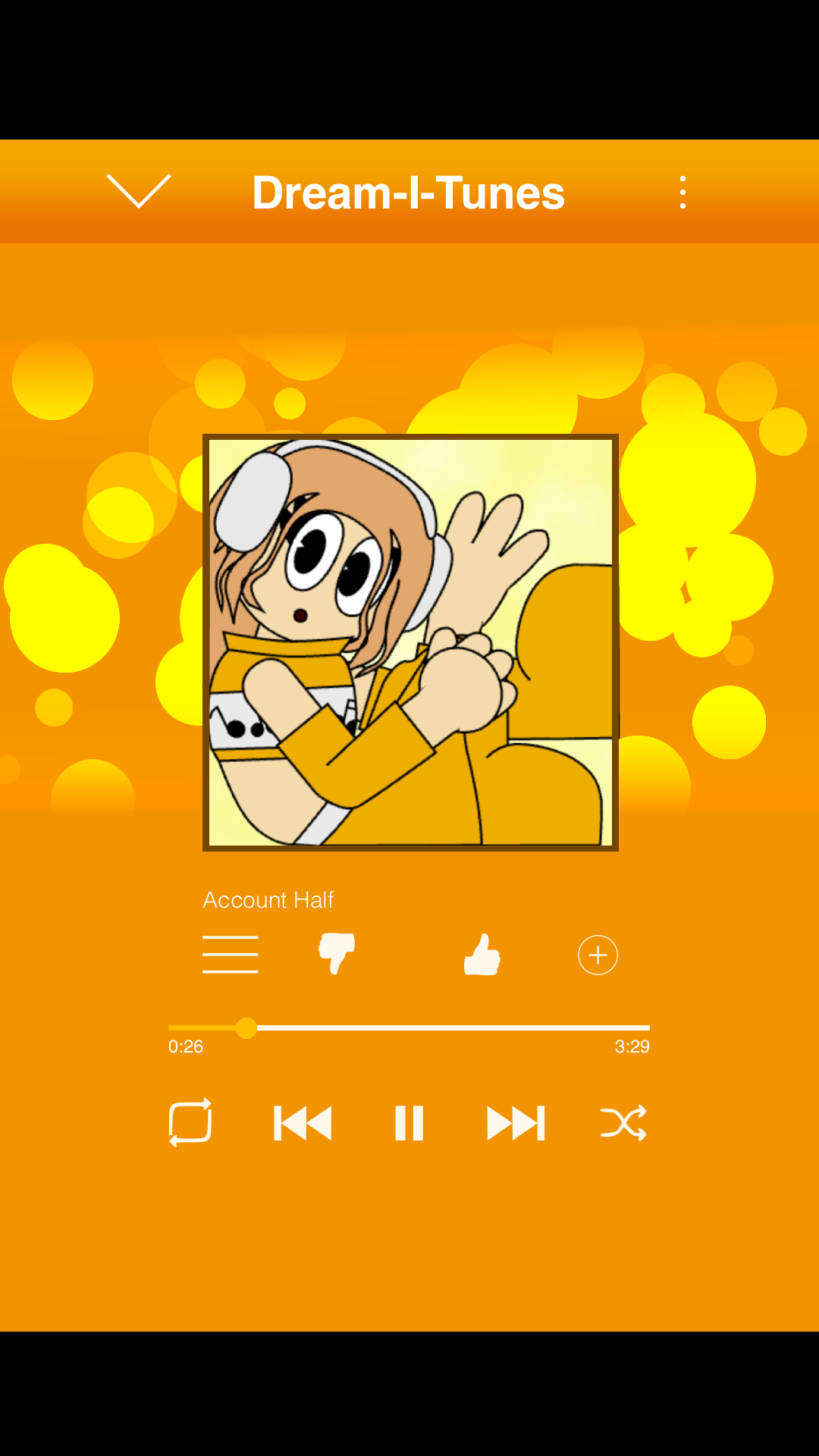Viewport: 819px width, 1456px height.
Task: Open the queue list icon
Action: pos(231,955)
